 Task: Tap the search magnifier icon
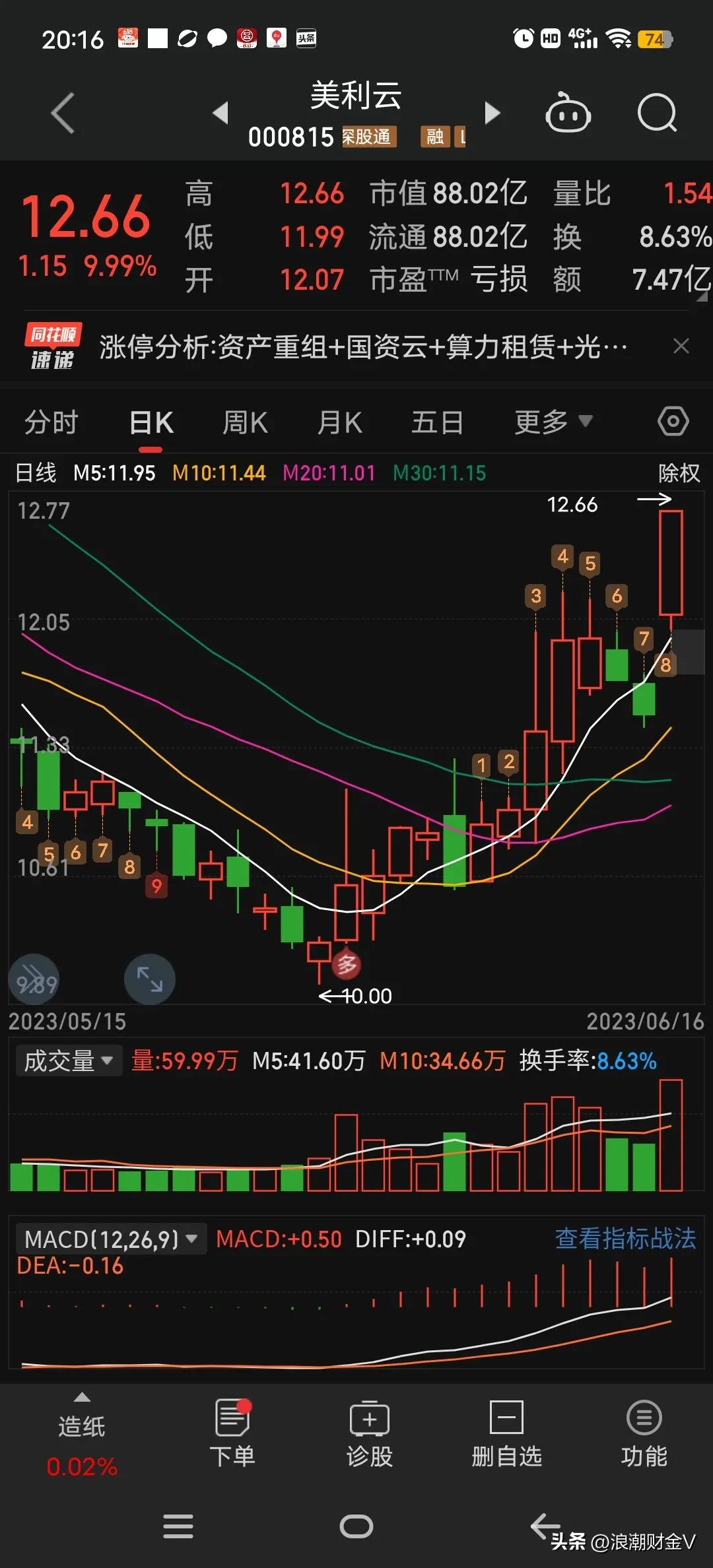tap(657, 114)
